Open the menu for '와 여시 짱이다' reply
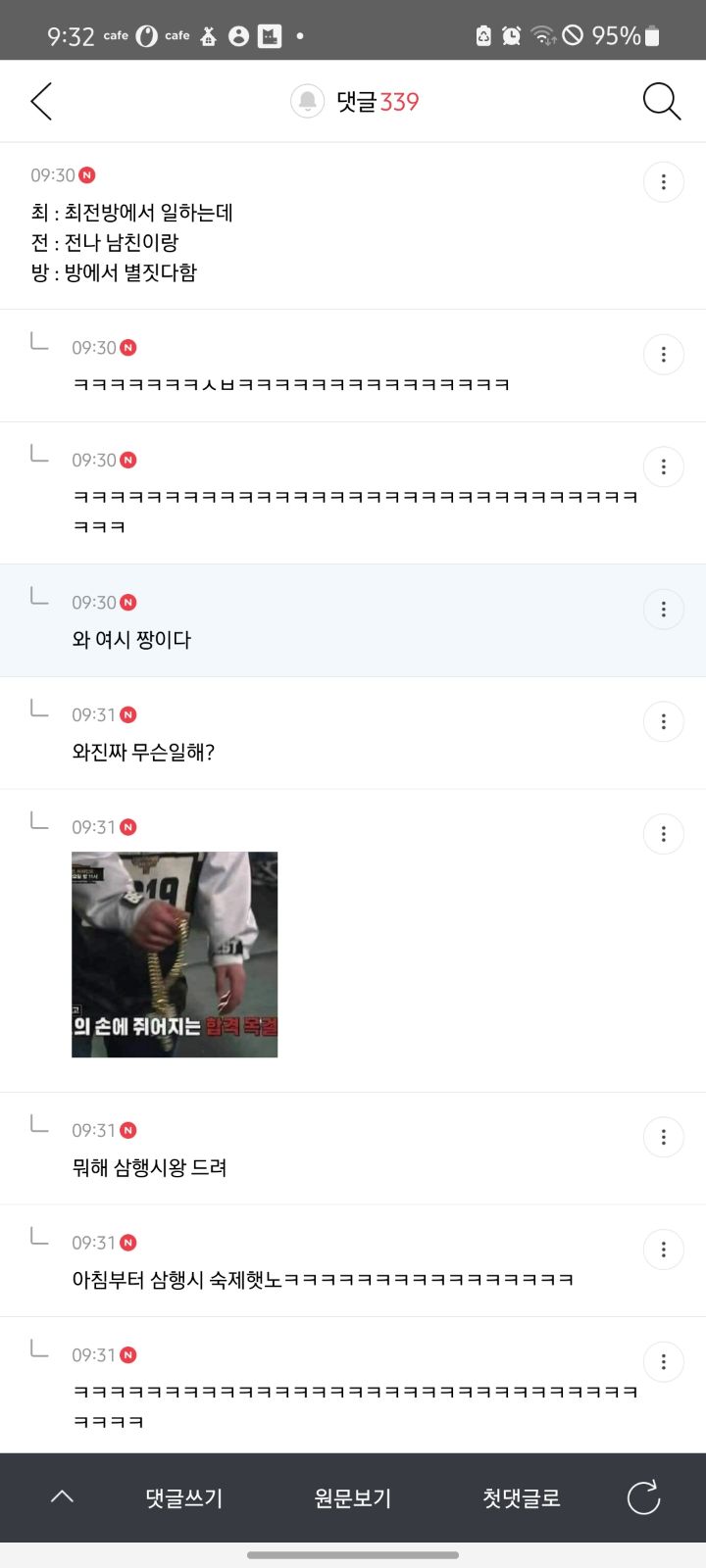The image size is (706, 1568). [663, 610]
